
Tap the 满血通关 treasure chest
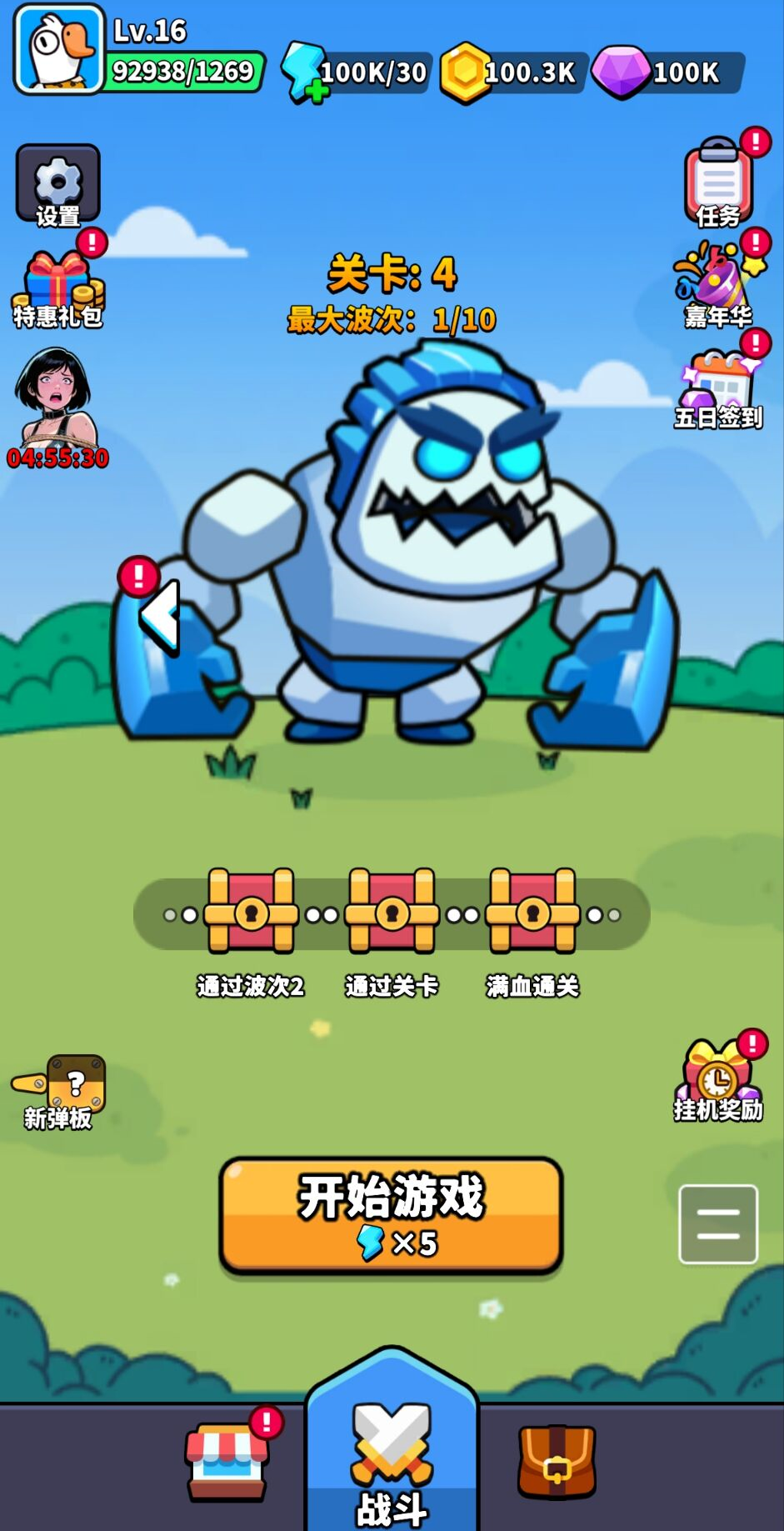coord(532,913)
